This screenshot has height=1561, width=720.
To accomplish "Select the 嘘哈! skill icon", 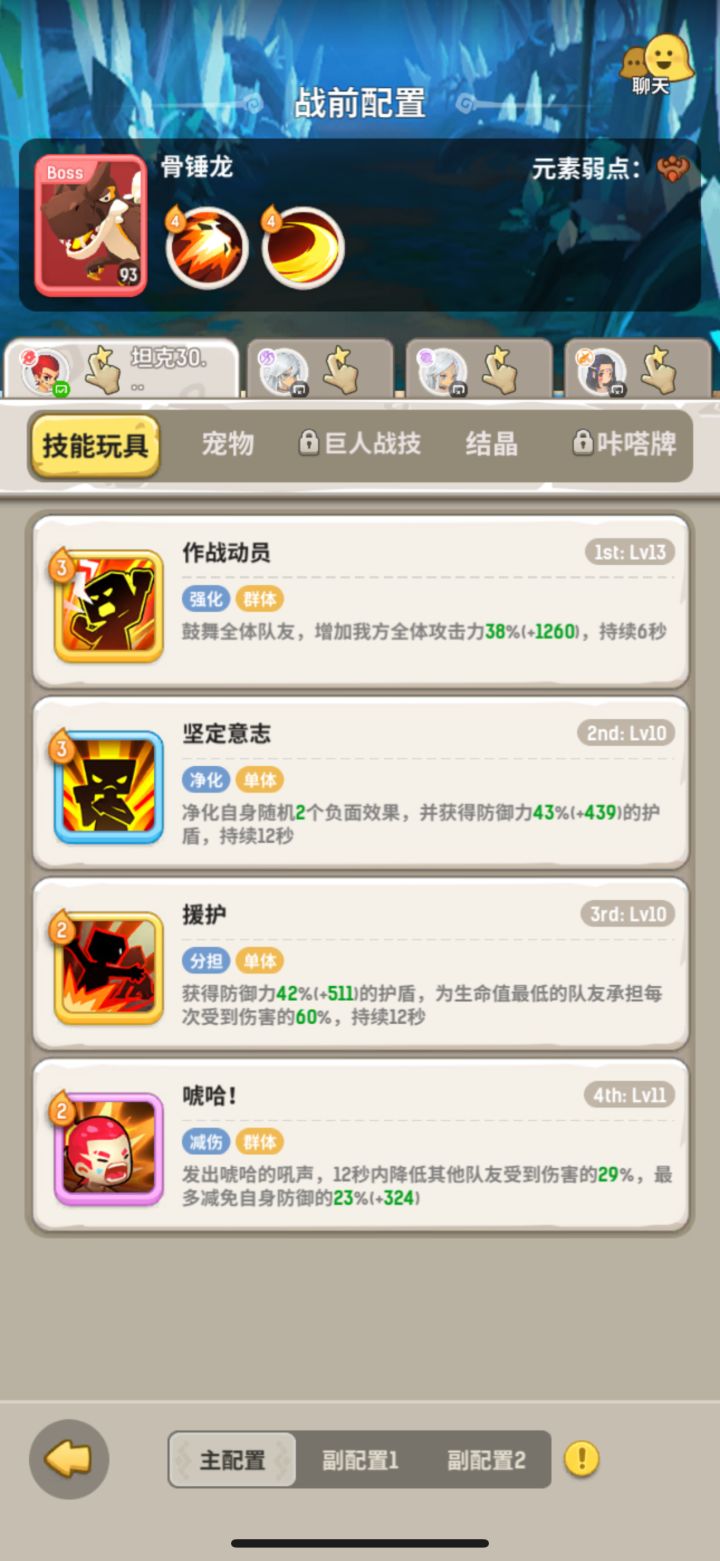I will click(x=106, y=1146).
